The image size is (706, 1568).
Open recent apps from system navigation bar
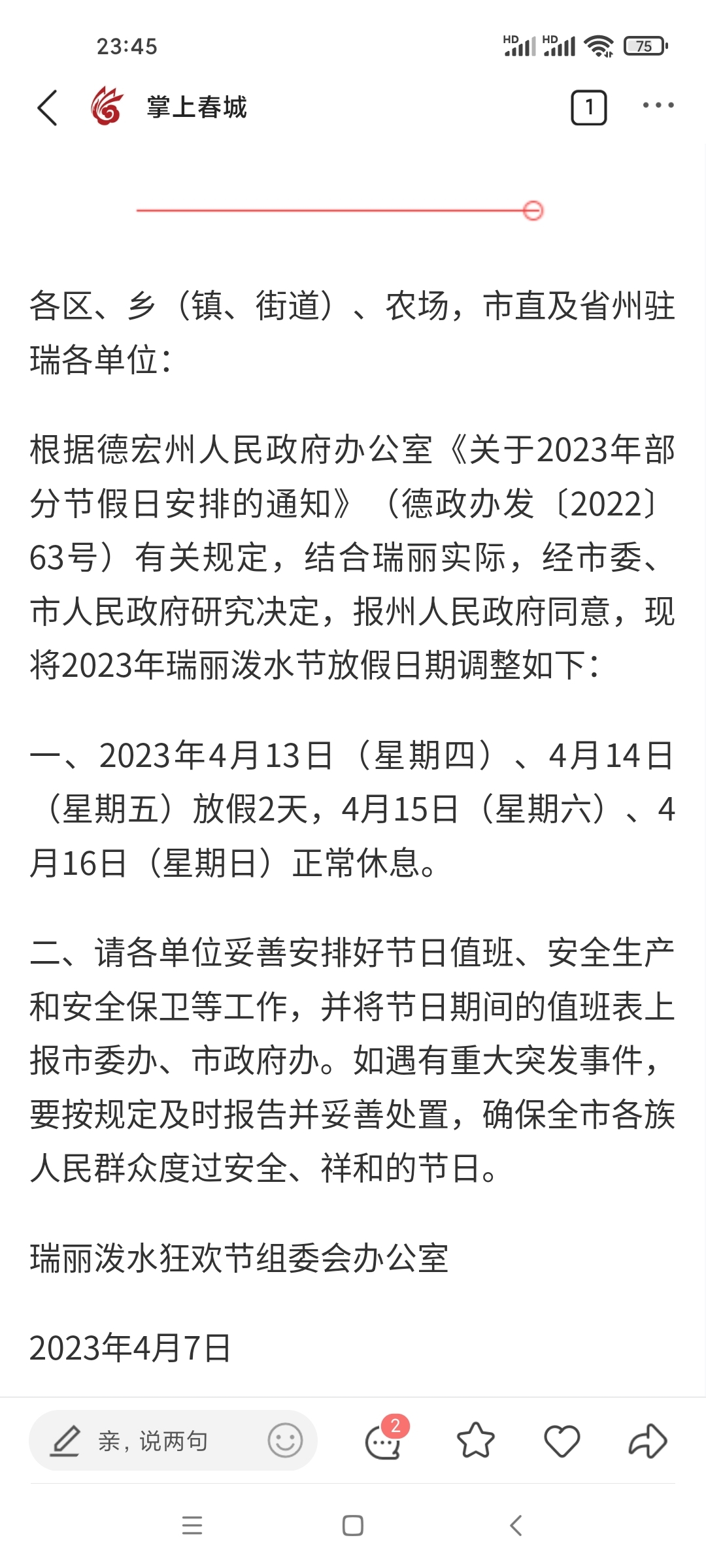[x=192, y=1525]
